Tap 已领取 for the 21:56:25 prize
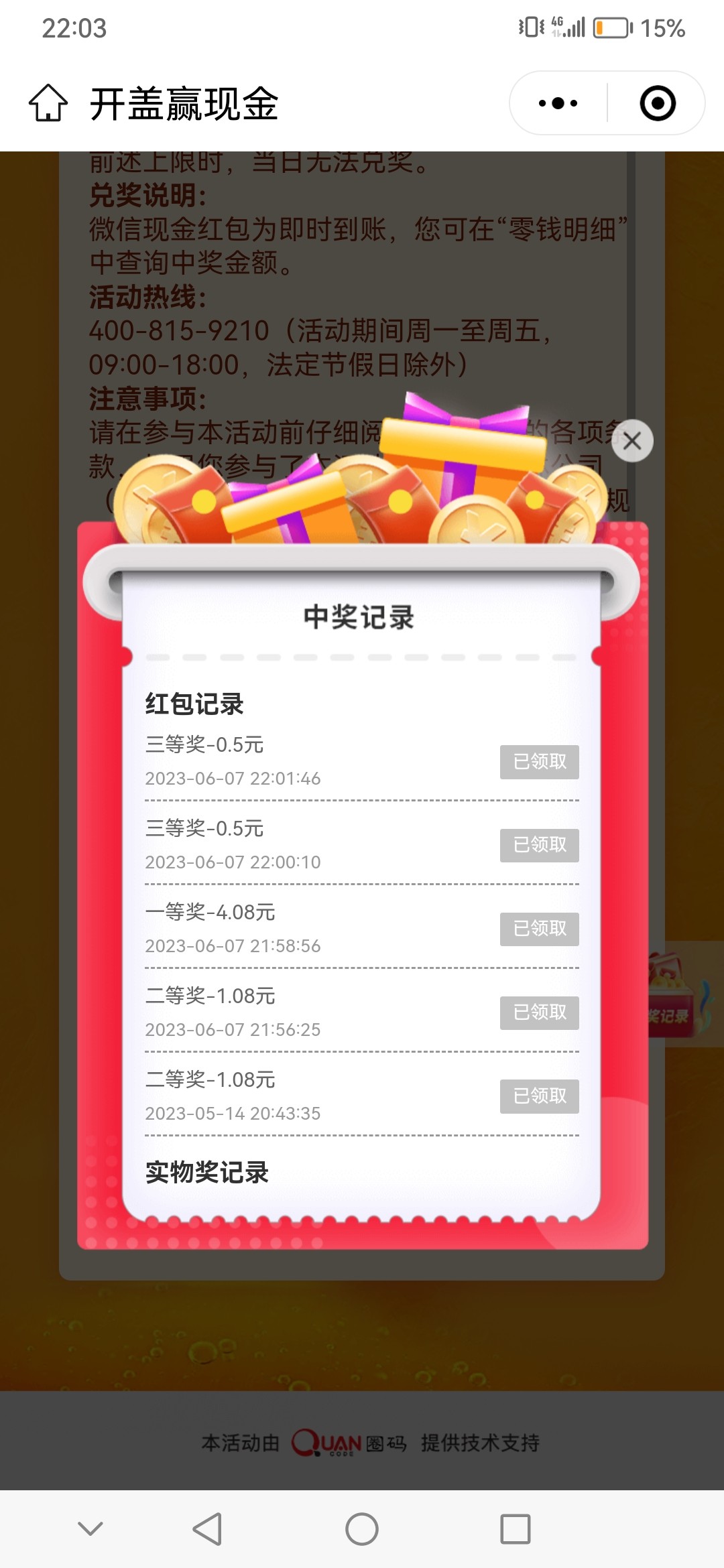 [x=539, y=1012]
